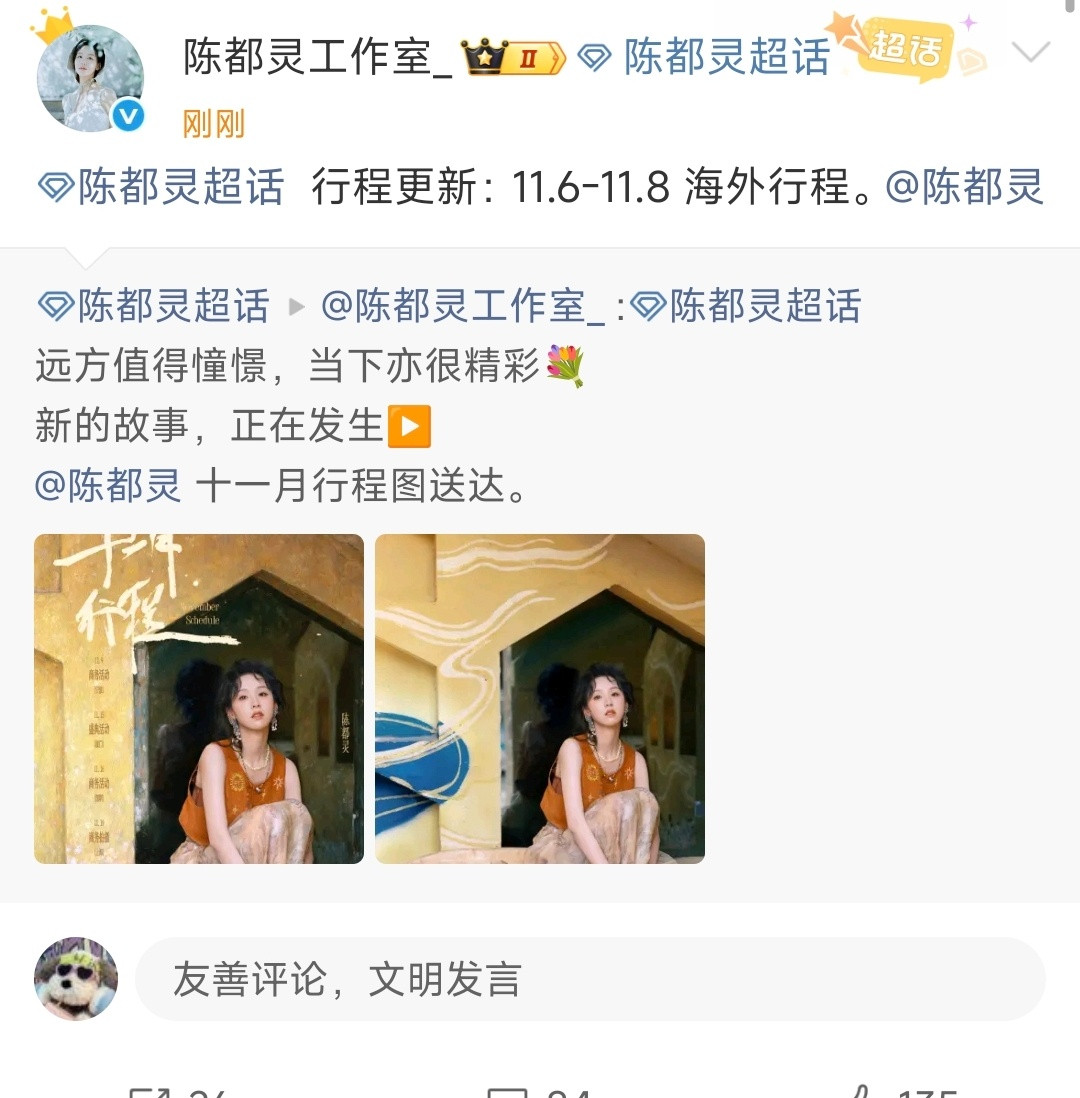Screen dimensions: 1080x1098
Task: View the second photo of 陈都灵
Action: point(539,698)
